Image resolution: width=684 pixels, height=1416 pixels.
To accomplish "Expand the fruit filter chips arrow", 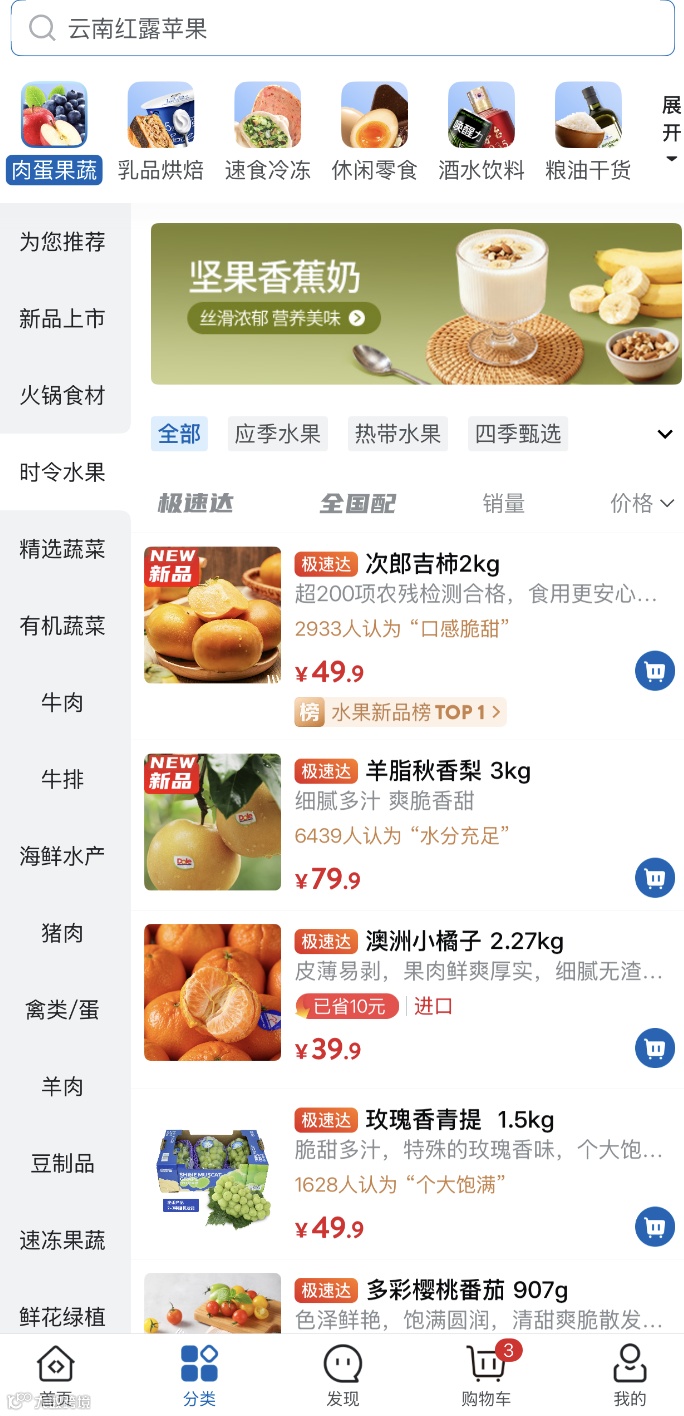I will tap(664, 434).
